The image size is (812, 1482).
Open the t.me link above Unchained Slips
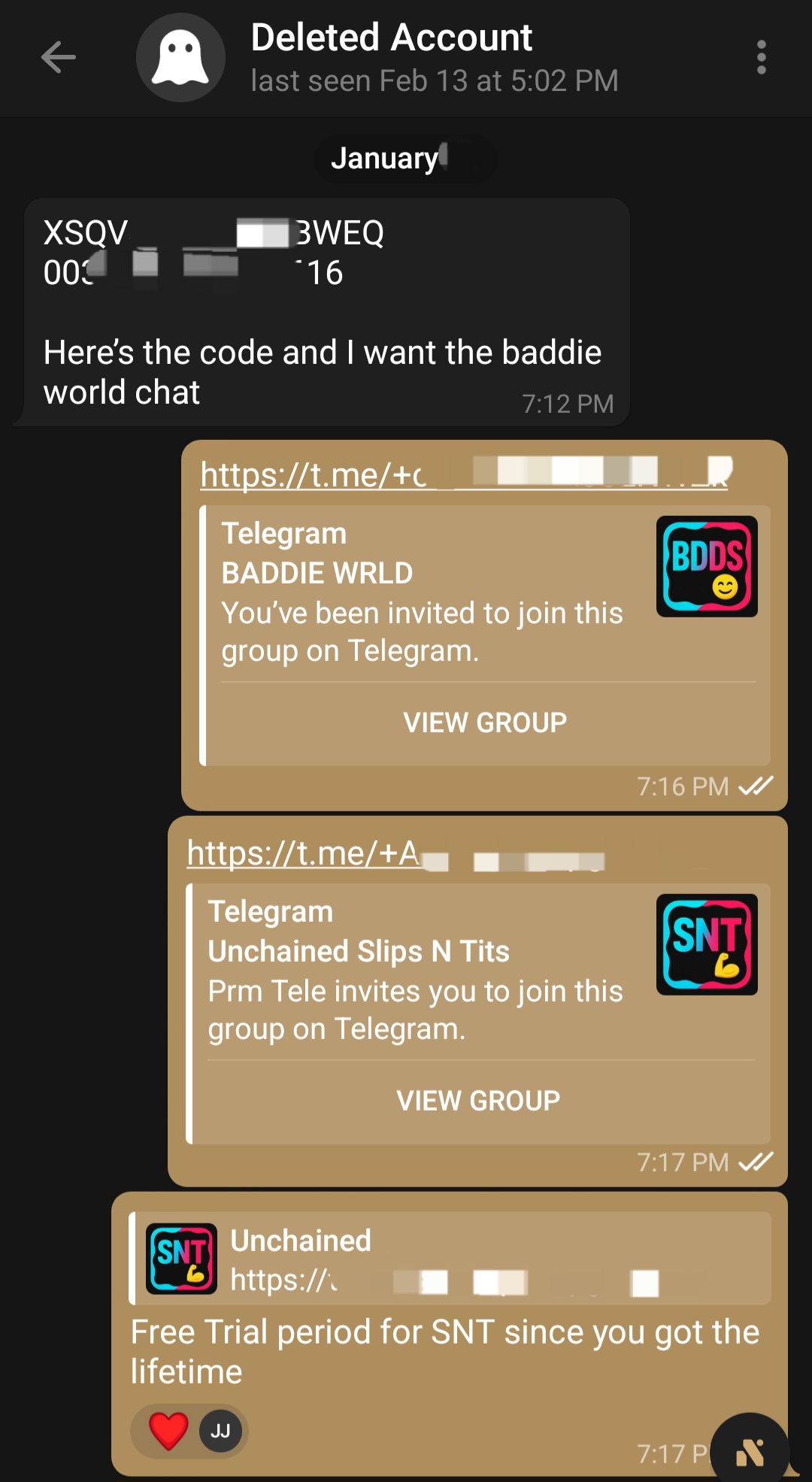point(303,853)
